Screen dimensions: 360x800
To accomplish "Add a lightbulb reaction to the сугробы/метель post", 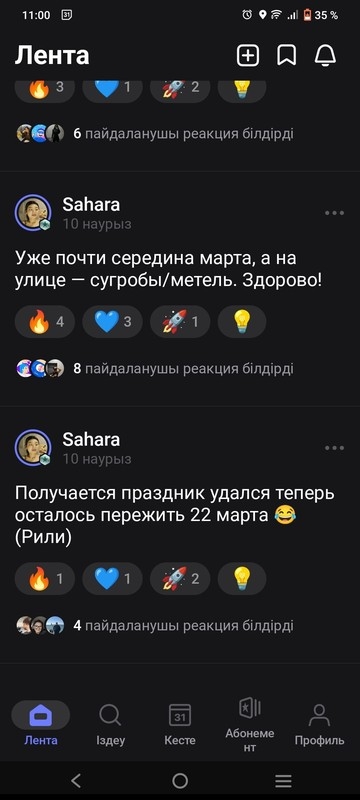I will pos(242,322).
